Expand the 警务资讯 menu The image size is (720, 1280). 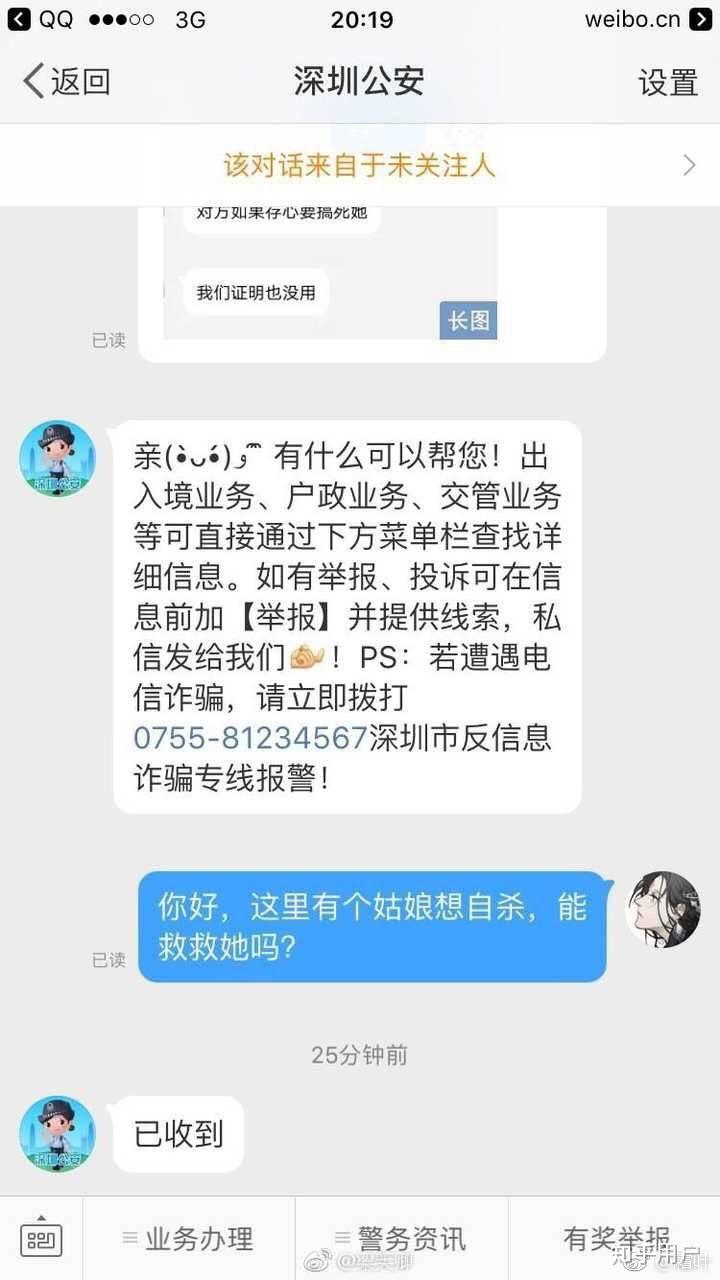(x=402, y=1239)
